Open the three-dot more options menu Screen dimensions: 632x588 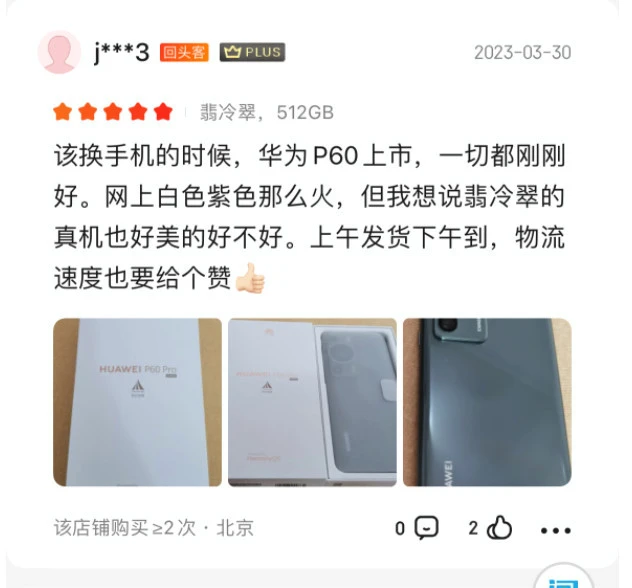556,530
